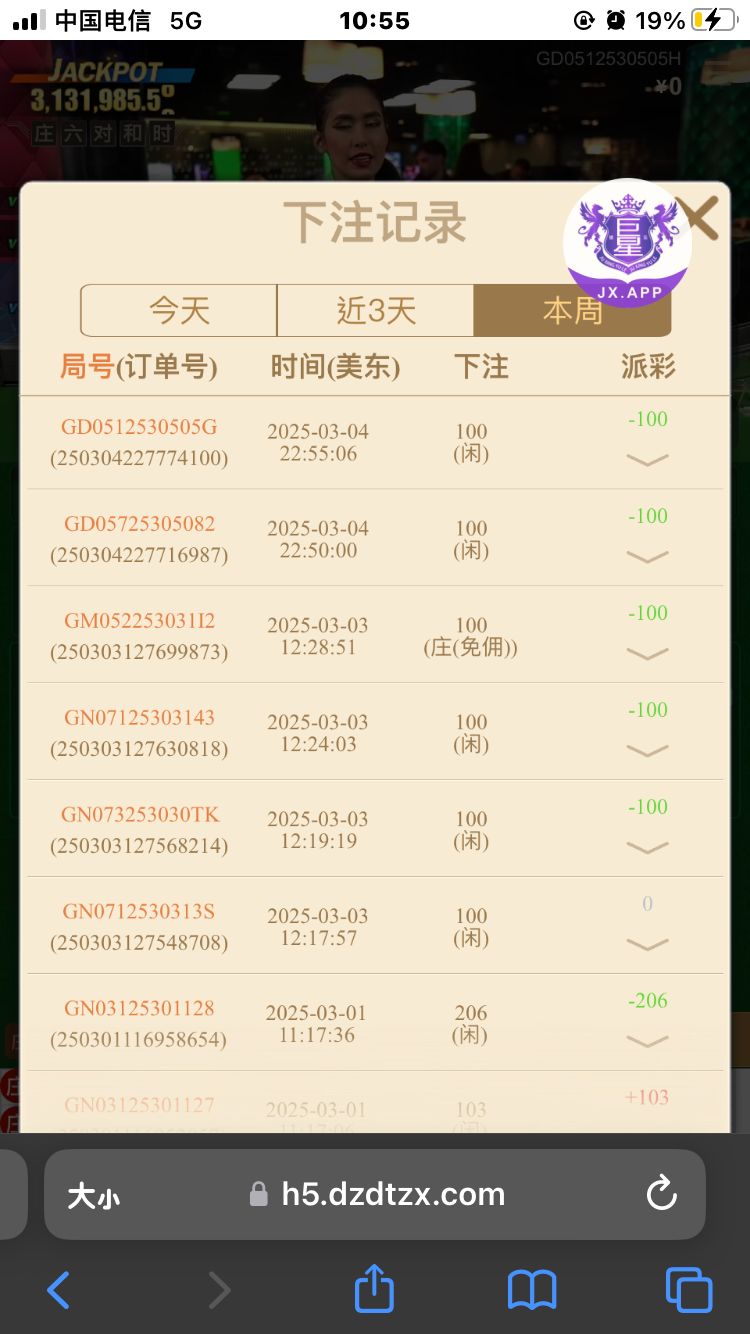
Task: Switch to the 近3天 tab
Action: click(375, 311)
